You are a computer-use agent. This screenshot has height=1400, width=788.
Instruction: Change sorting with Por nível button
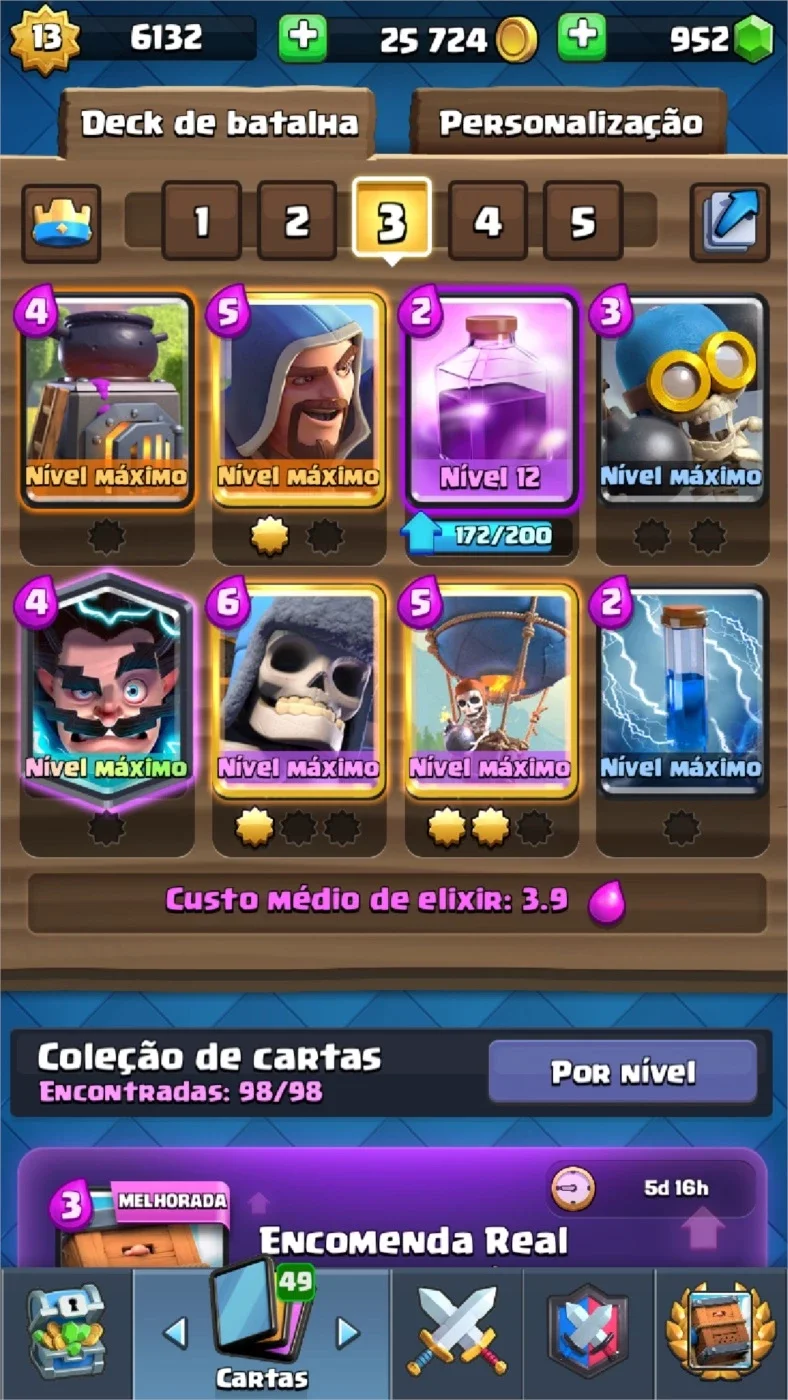623,1072
